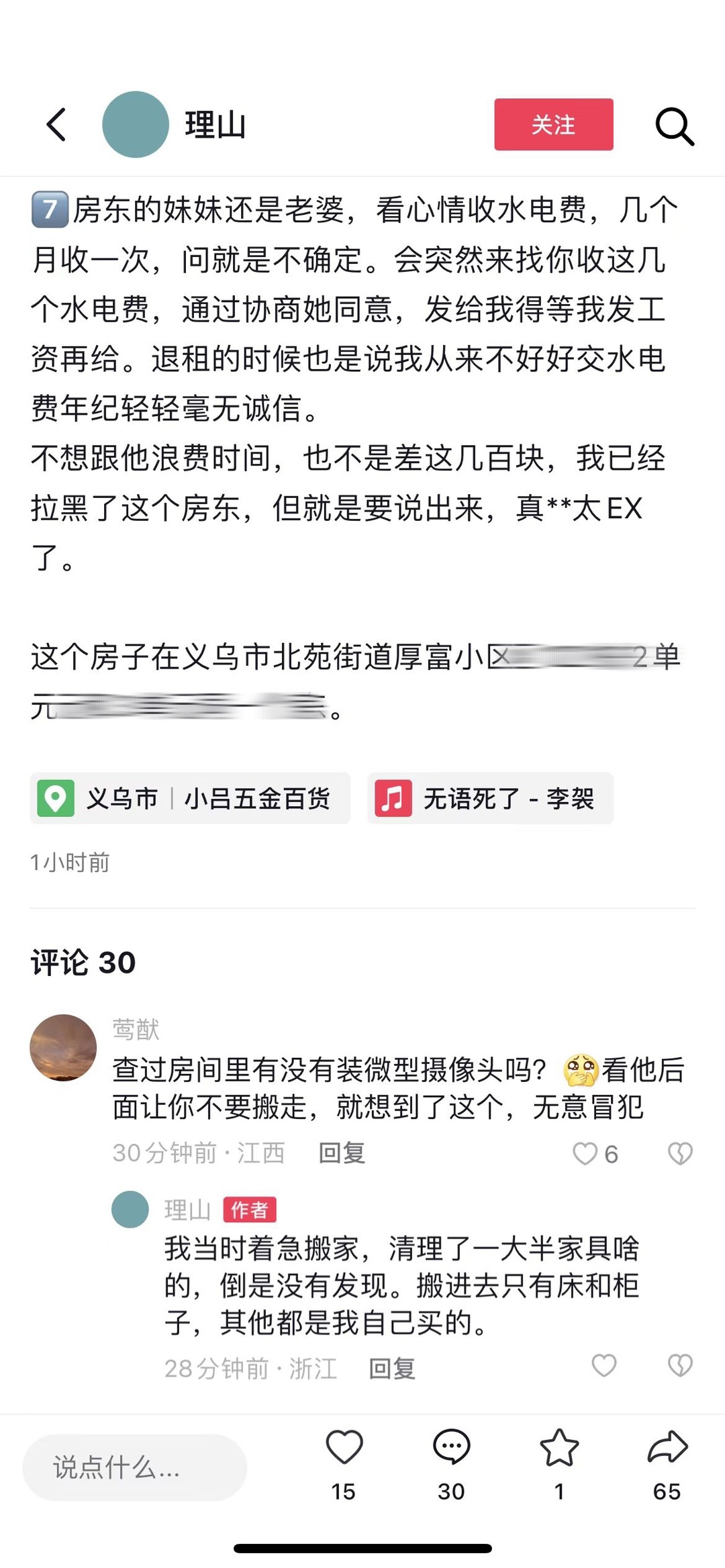Follow 理山 with the red 关注 button
This screenshot has width=725, height=1568.
553,125
